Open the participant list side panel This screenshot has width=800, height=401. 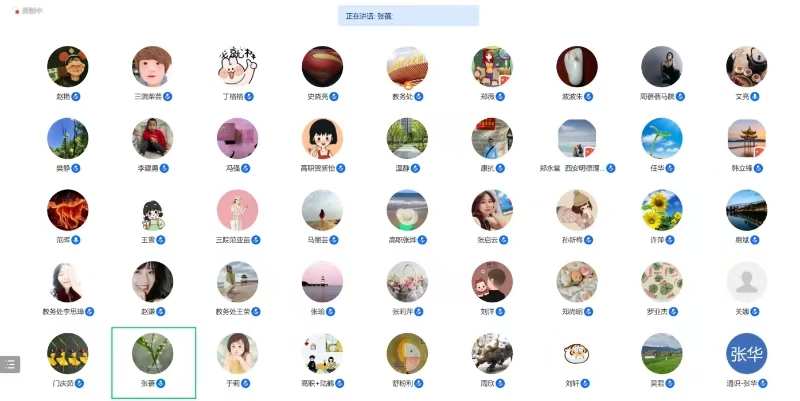pyautogui.click(x=11, y=364)
